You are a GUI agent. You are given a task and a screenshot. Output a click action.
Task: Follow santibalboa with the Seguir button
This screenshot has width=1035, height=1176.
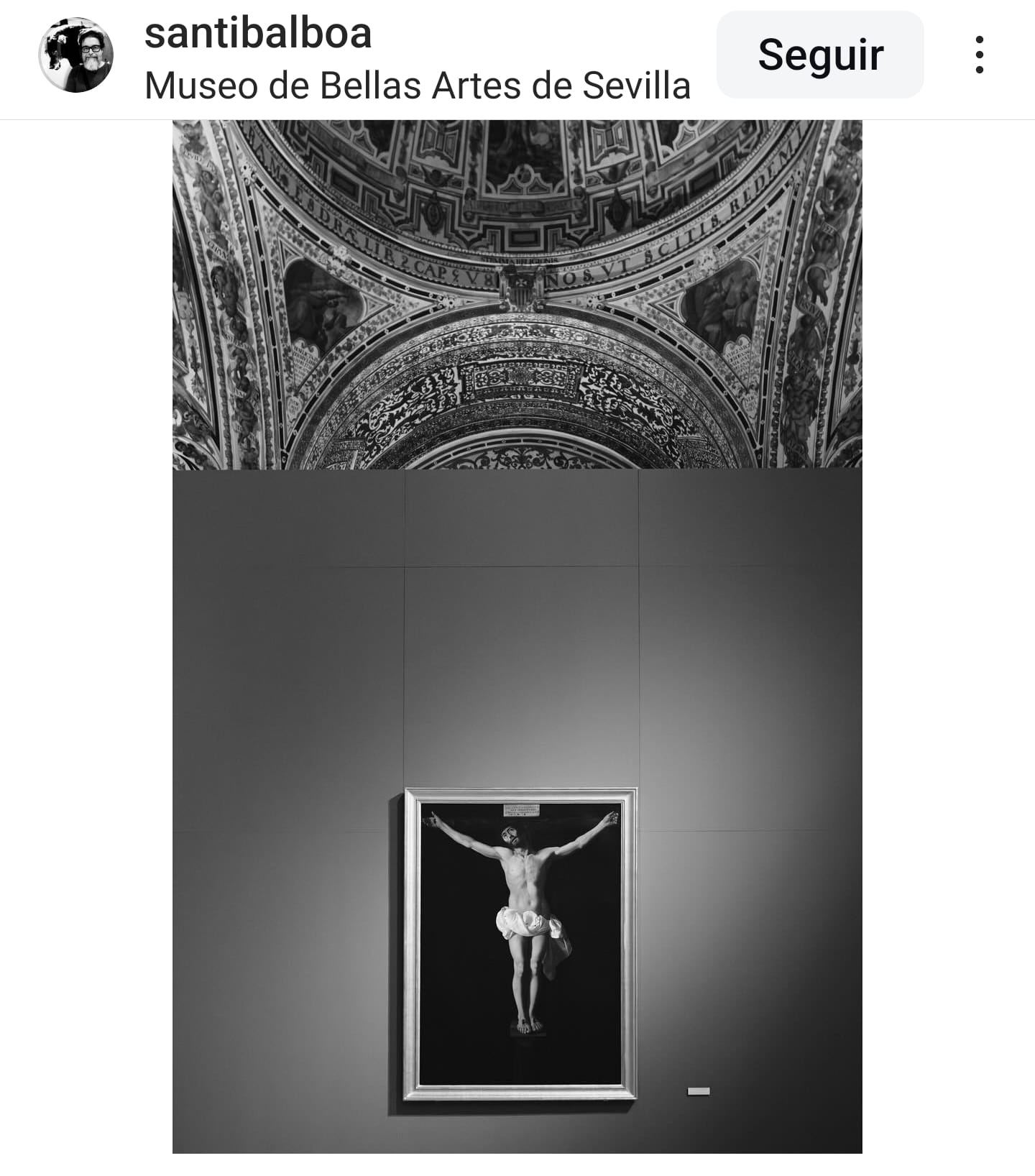(x=820, y=55)
